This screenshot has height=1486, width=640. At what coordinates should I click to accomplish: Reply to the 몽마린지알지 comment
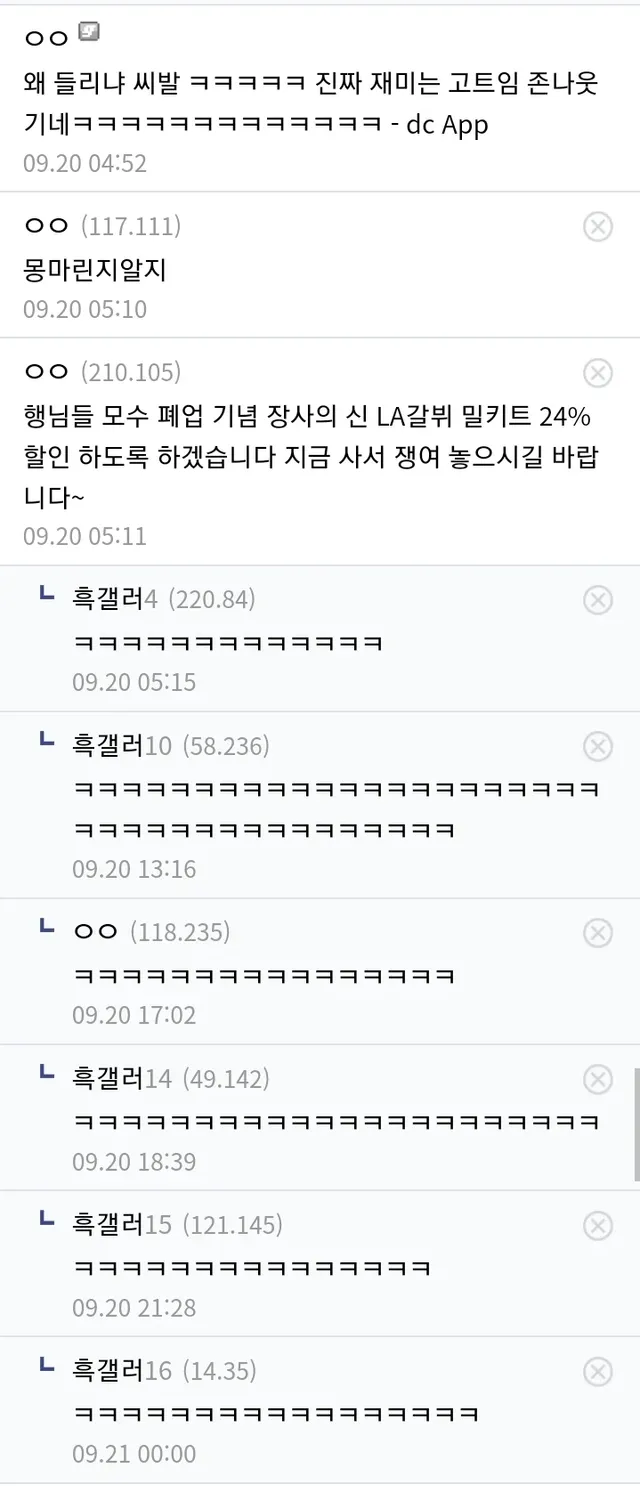(x=95, y=270)
